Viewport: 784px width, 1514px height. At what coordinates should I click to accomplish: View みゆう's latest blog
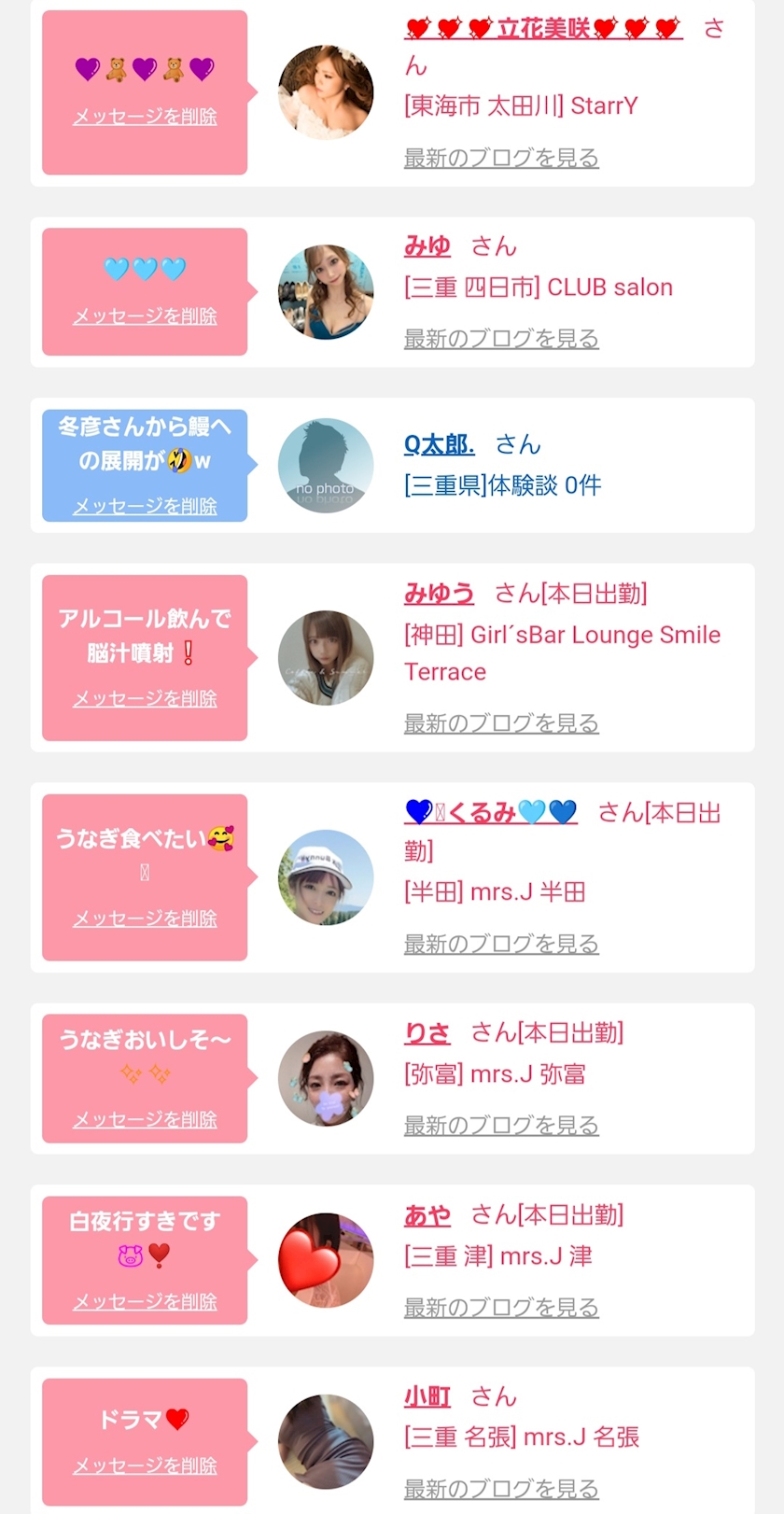click(501, 723)
